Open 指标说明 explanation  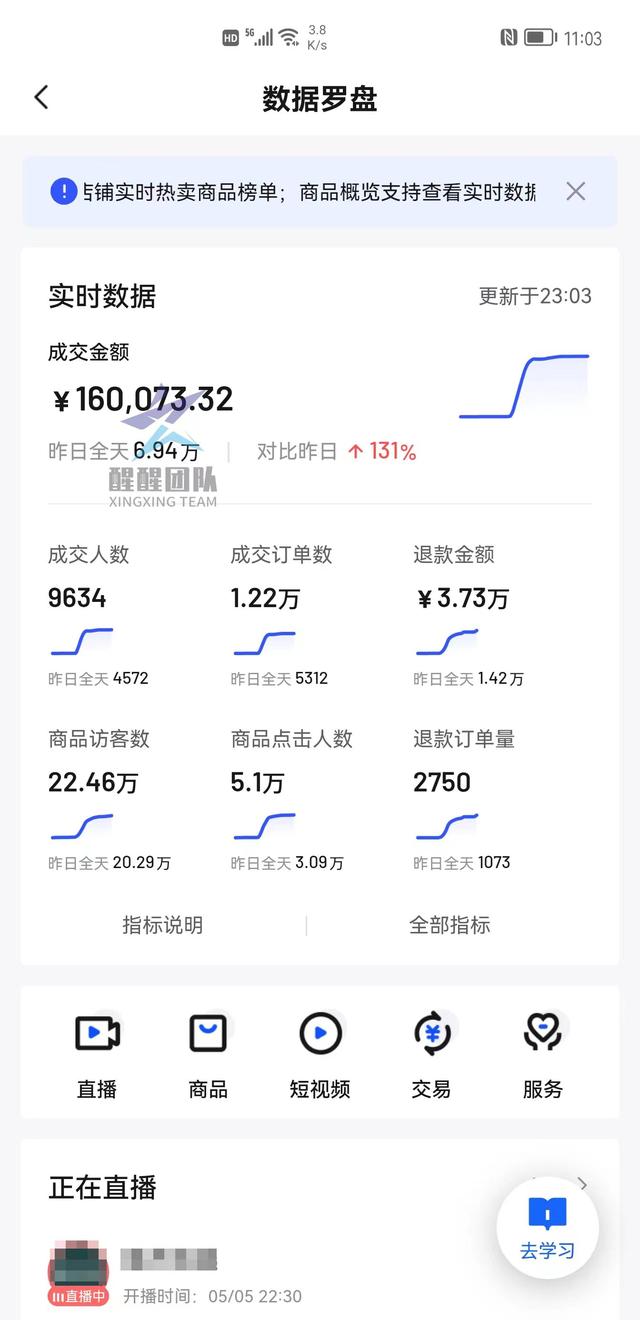click(163, 925)
